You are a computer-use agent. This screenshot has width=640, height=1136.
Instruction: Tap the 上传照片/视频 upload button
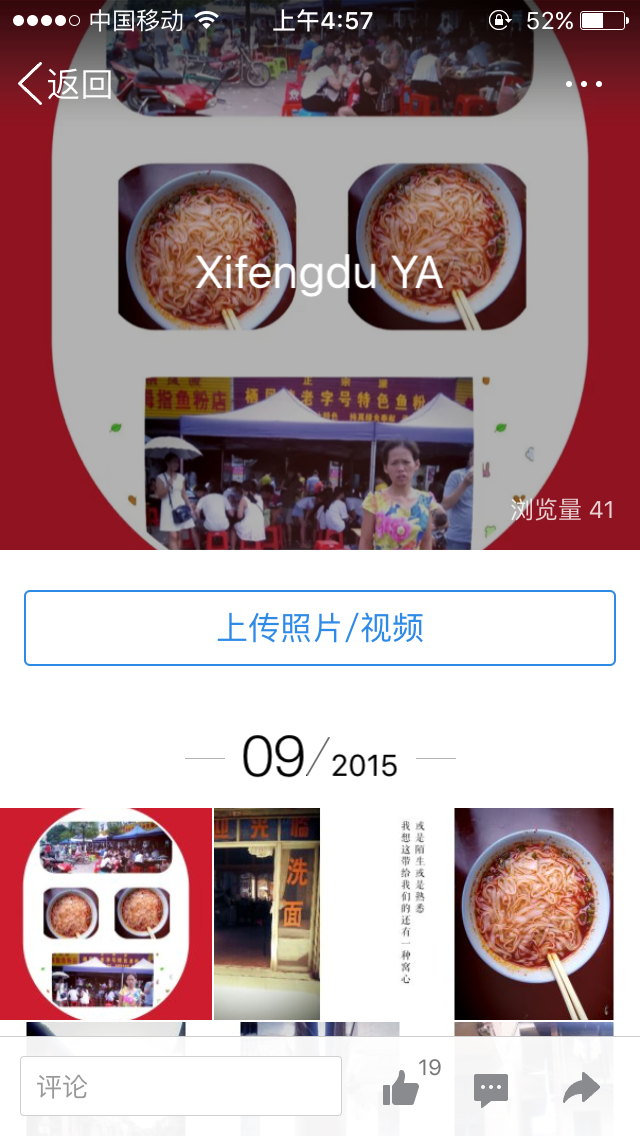click(x=320, y=628)
